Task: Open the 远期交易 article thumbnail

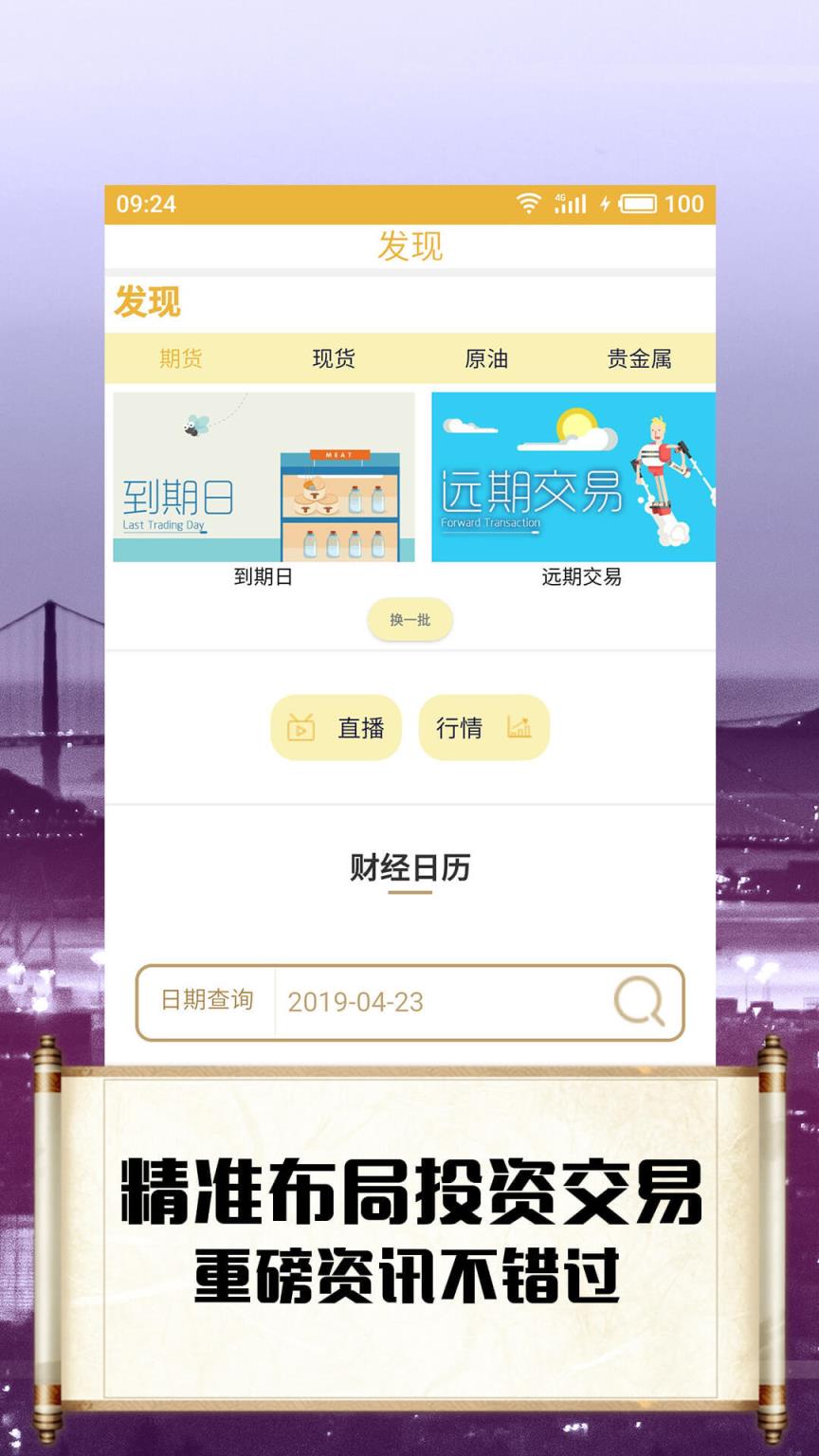Action: 573,476
